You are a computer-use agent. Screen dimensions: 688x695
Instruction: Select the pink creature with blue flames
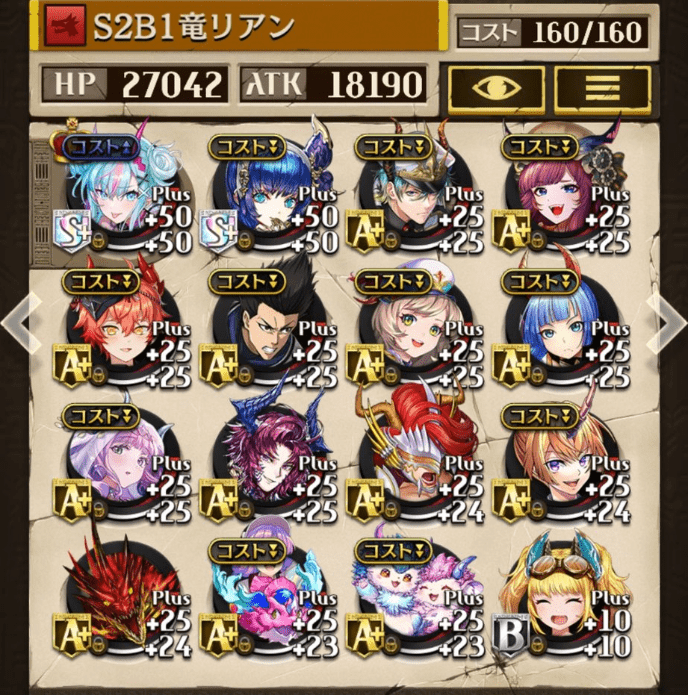pyautogui.click(x=262, y=600)
